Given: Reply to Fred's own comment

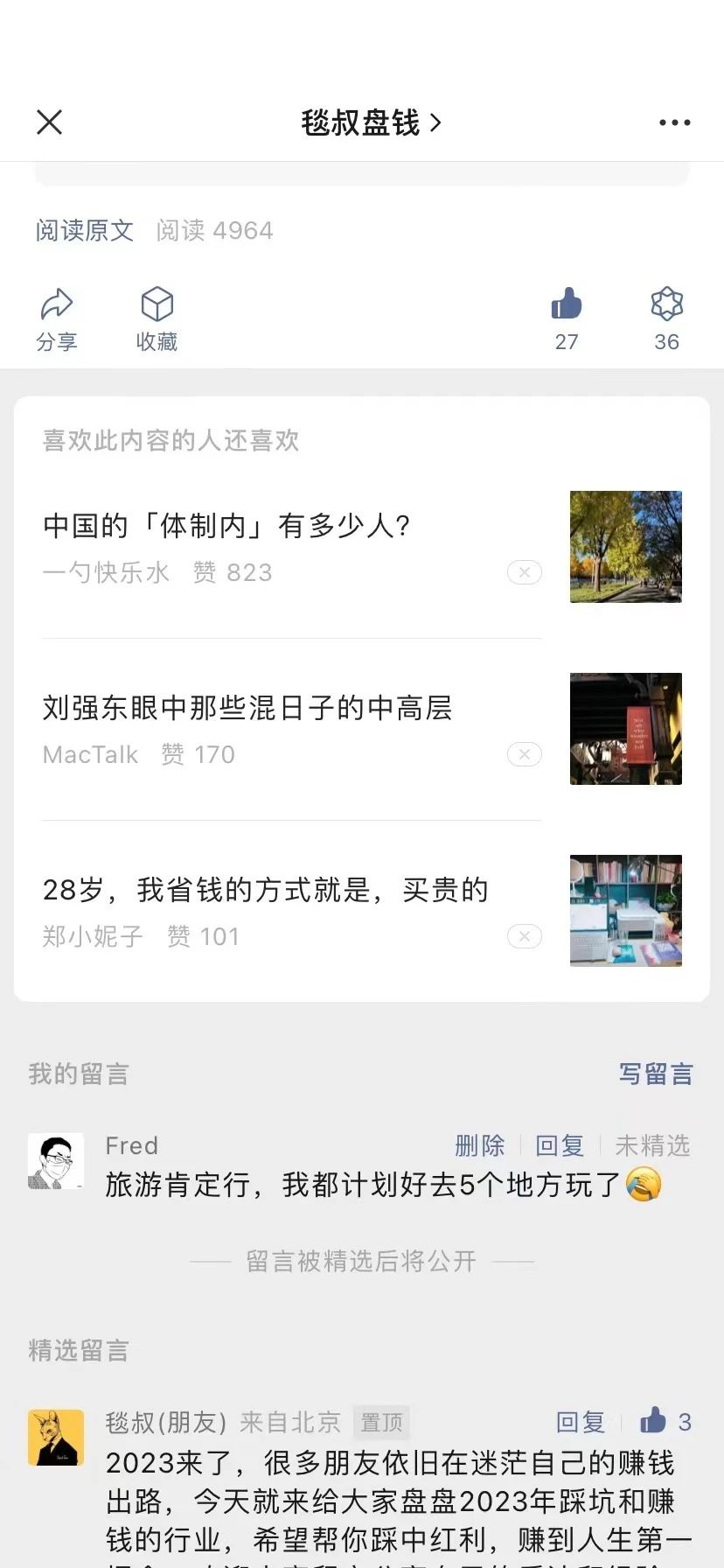Looking at the screenshot, I should tap(560, 1145).
